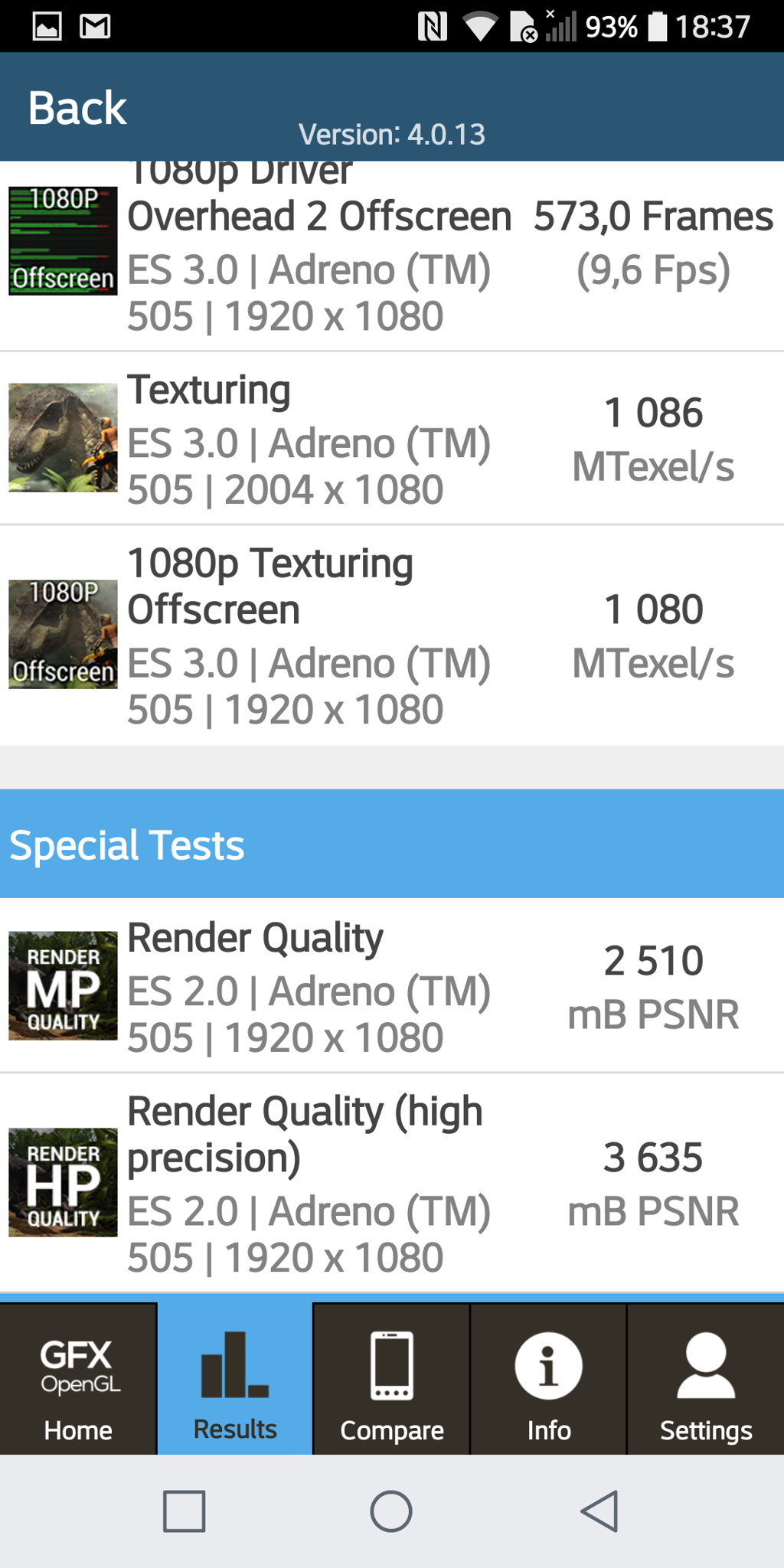Open the Texturing 2004 x 1080 result

(x=392, y=439)
